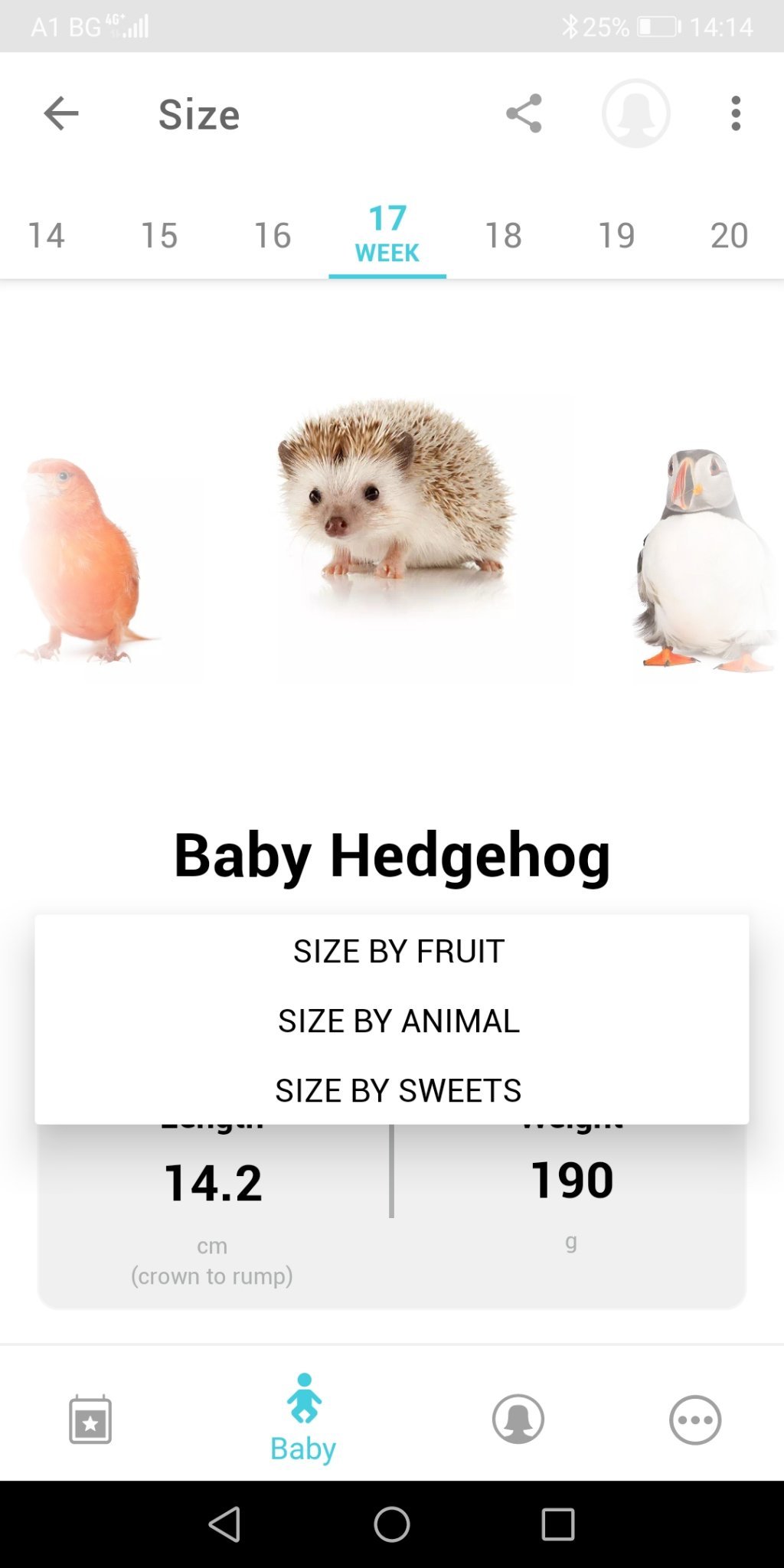Tap the system home button

tap(392, 1524)
